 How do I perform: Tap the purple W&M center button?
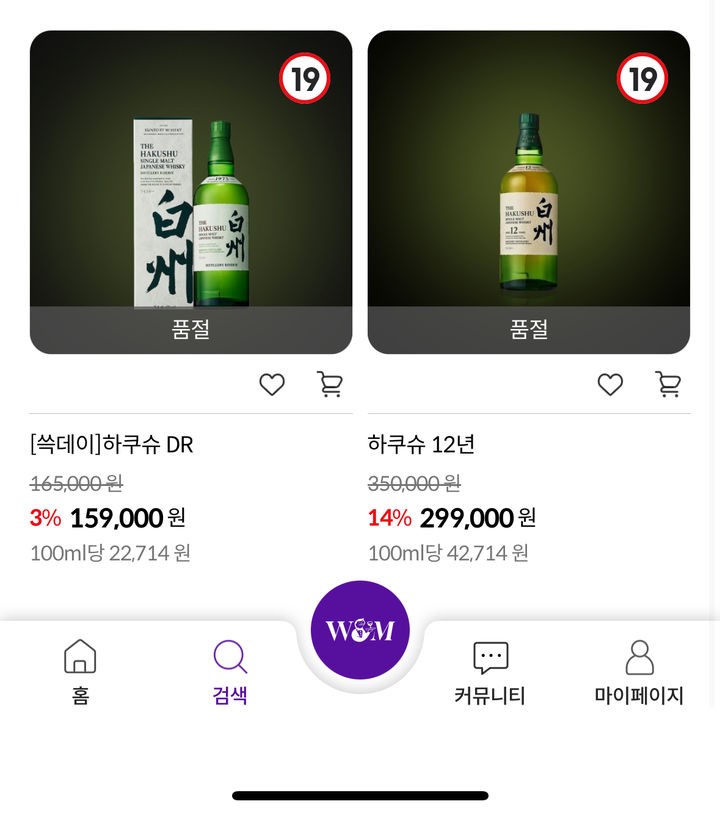[x=360, y=630]
